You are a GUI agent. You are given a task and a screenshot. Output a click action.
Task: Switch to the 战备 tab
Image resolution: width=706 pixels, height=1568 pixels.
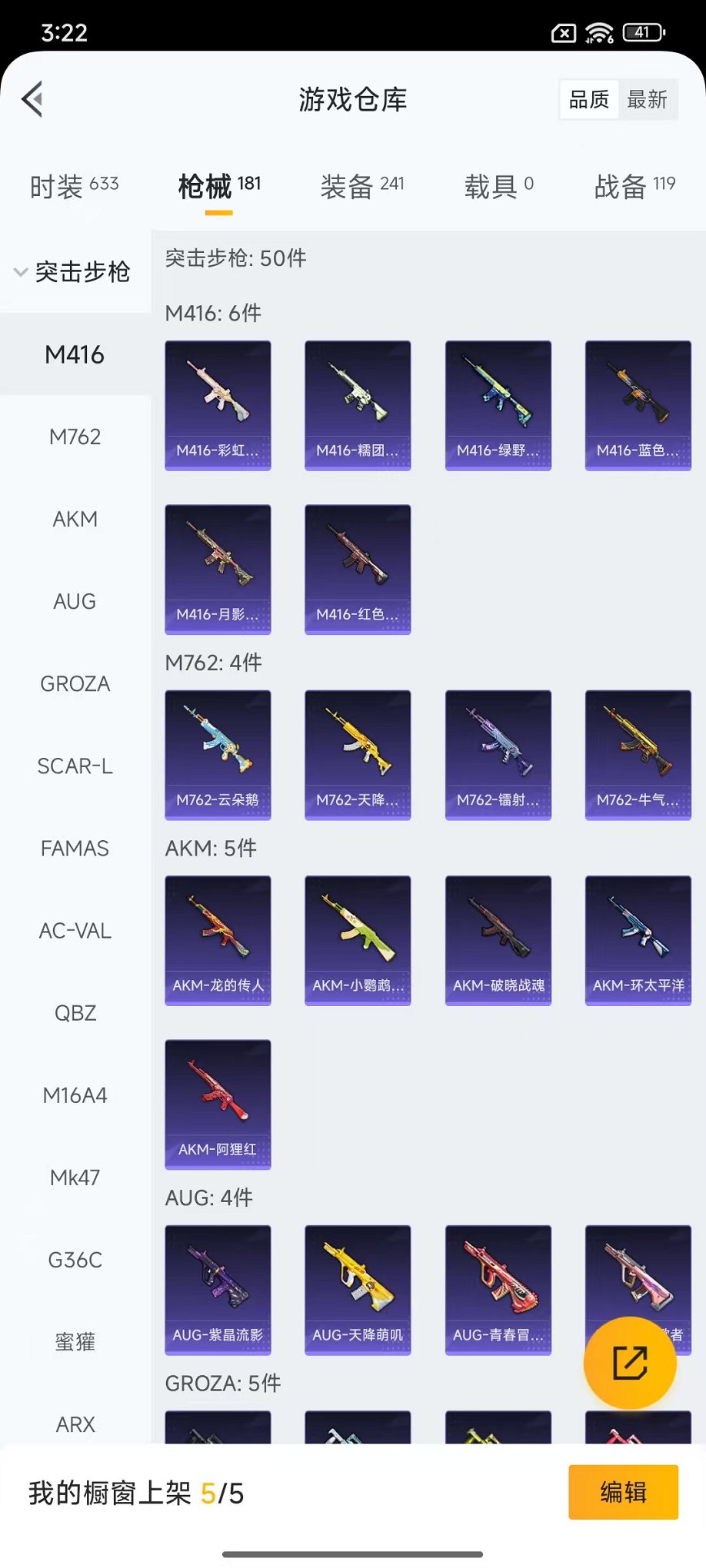click(x=634, y=186)
